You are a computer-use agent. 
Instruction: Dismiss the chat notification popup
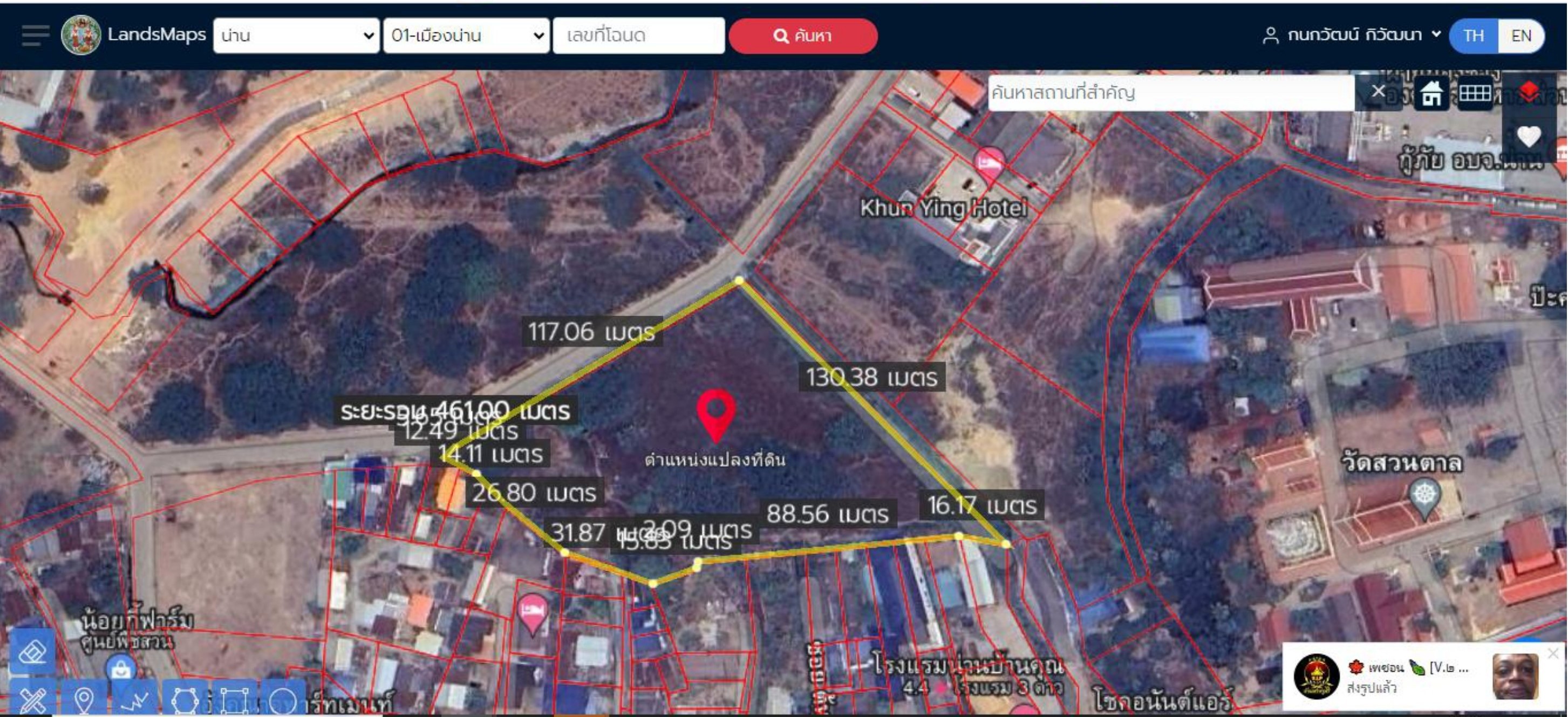[1553, 653]
